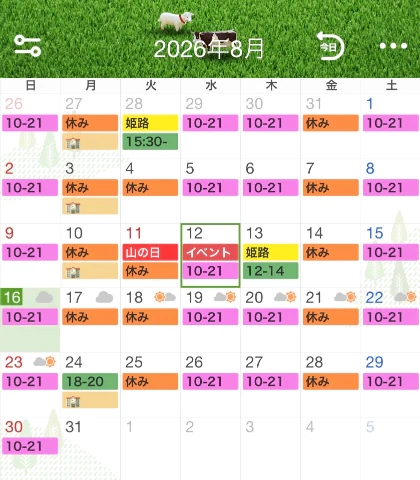Screen dimensions: 420x480
Task: Open the three-dot overflow menu
Action: pyautogui.click(x=393, y=46)
